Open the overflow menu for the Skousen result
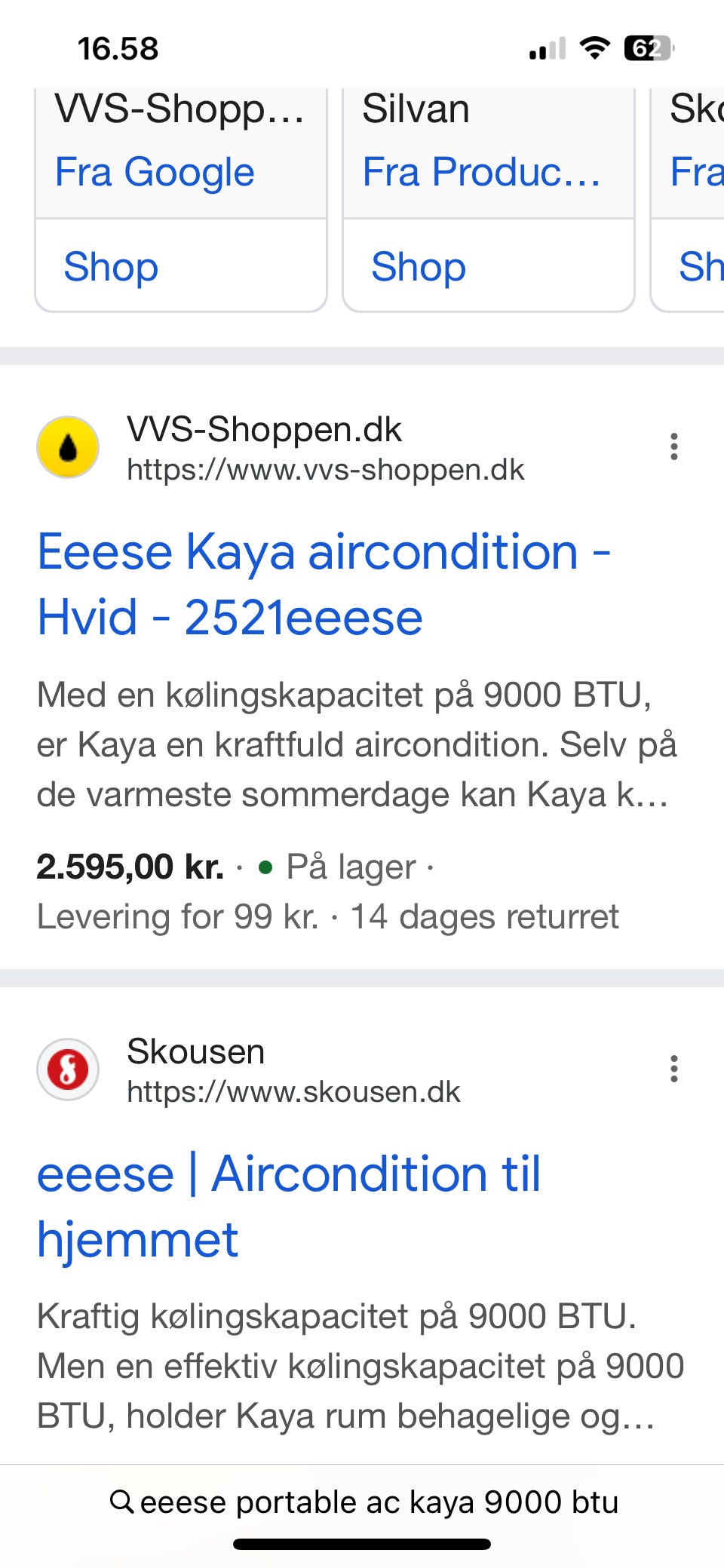724x1568 pixels. tap(673, 1069)
